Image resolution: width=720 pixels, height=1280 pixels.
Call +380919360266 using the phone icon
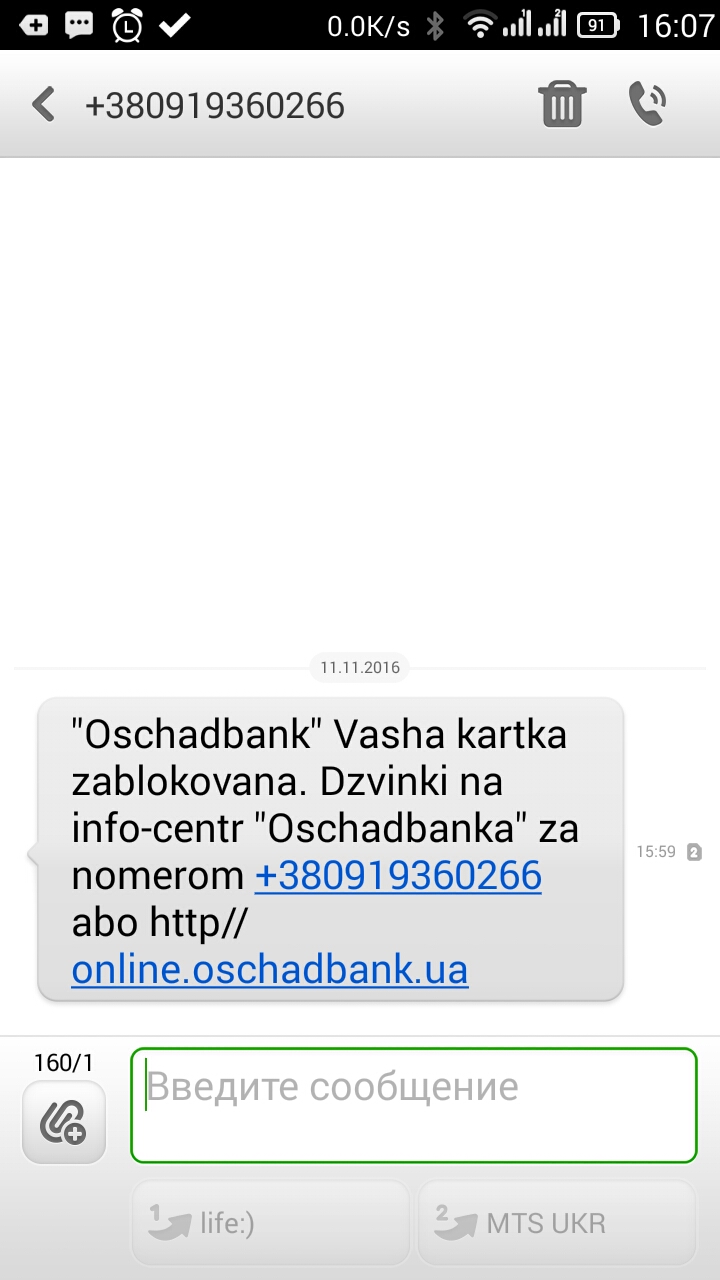(648, 104)
